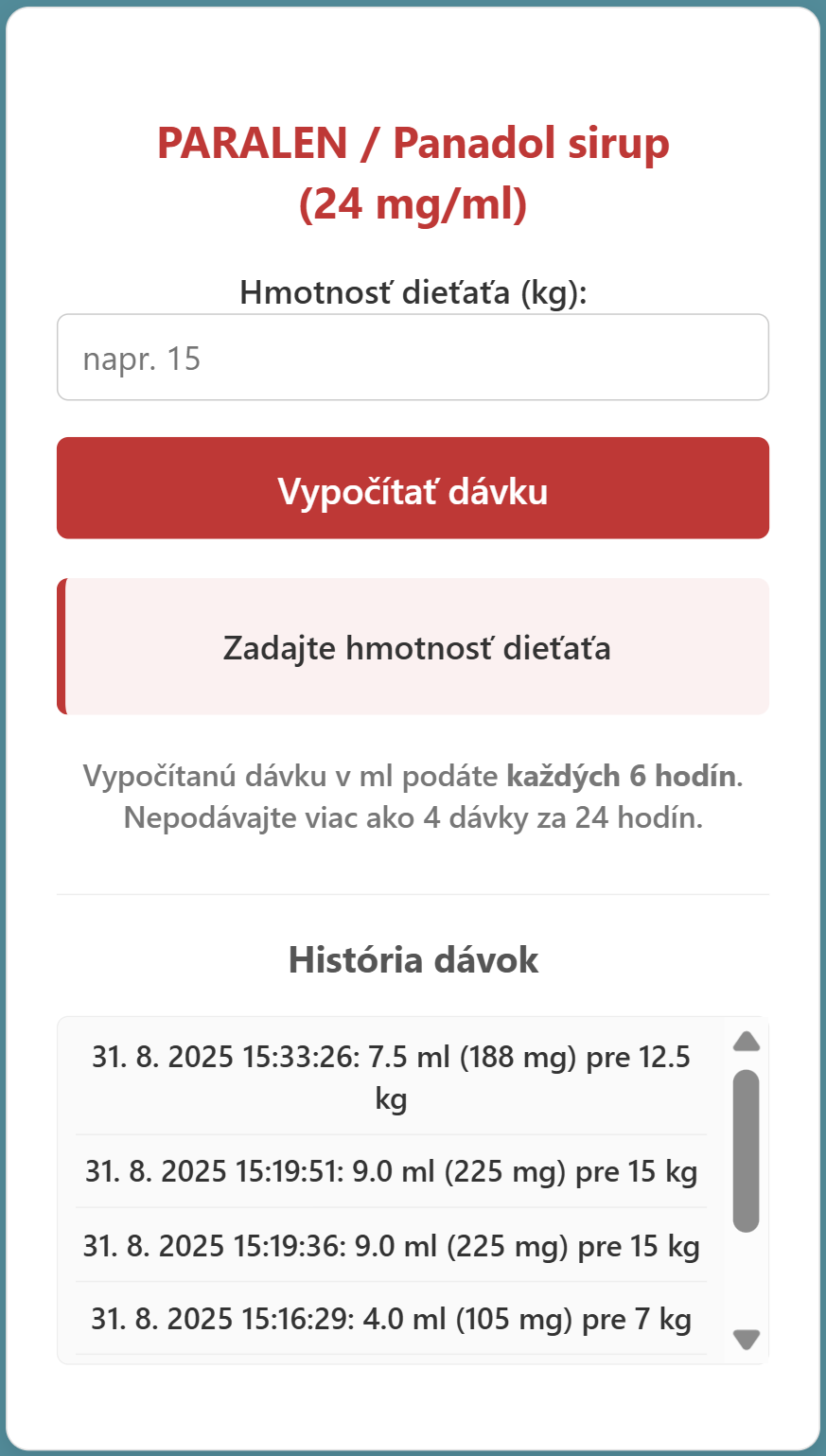Tap the history list's scroll down arrow
The height and width of the screenshot is (1456, 826).
[x=747, y=1339]
